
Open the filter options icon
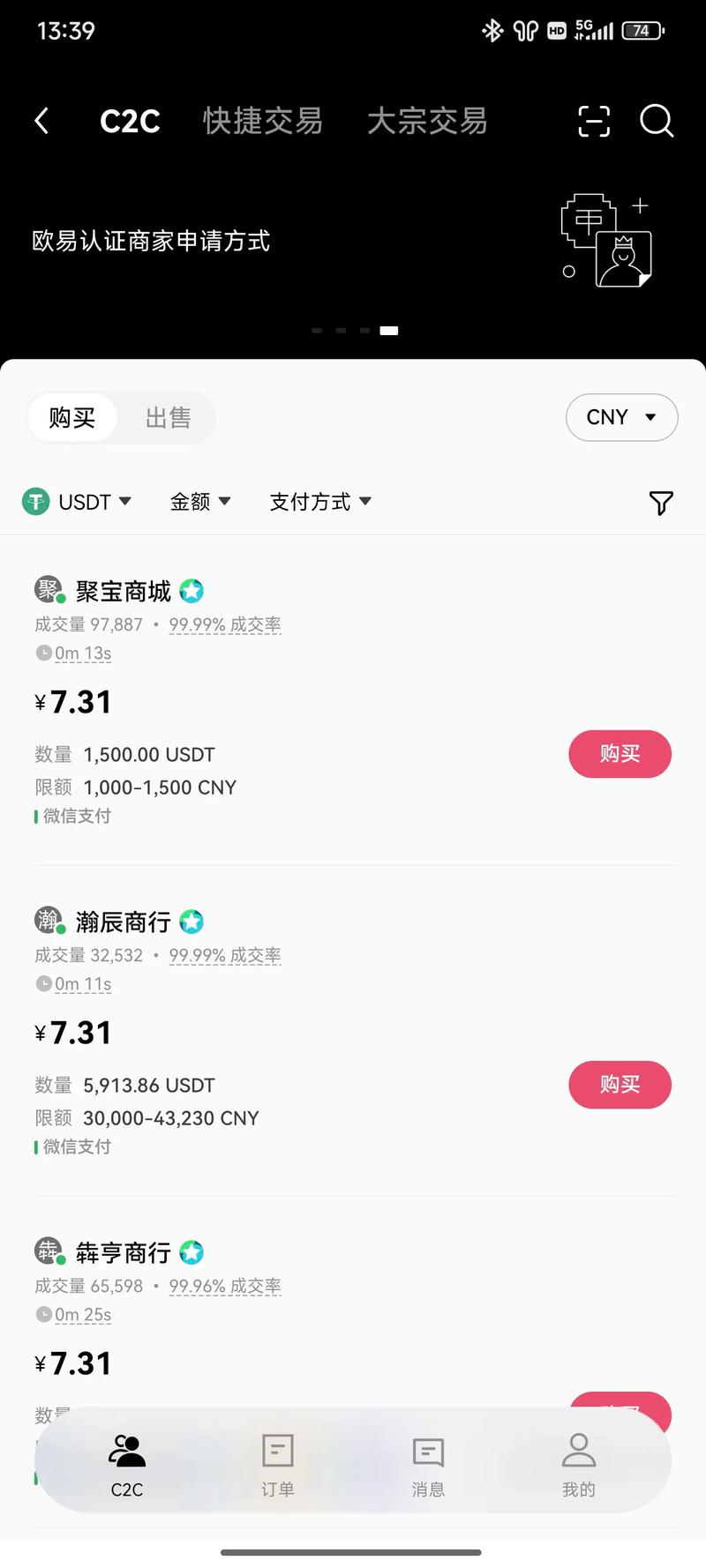click(x=661, y=503)
